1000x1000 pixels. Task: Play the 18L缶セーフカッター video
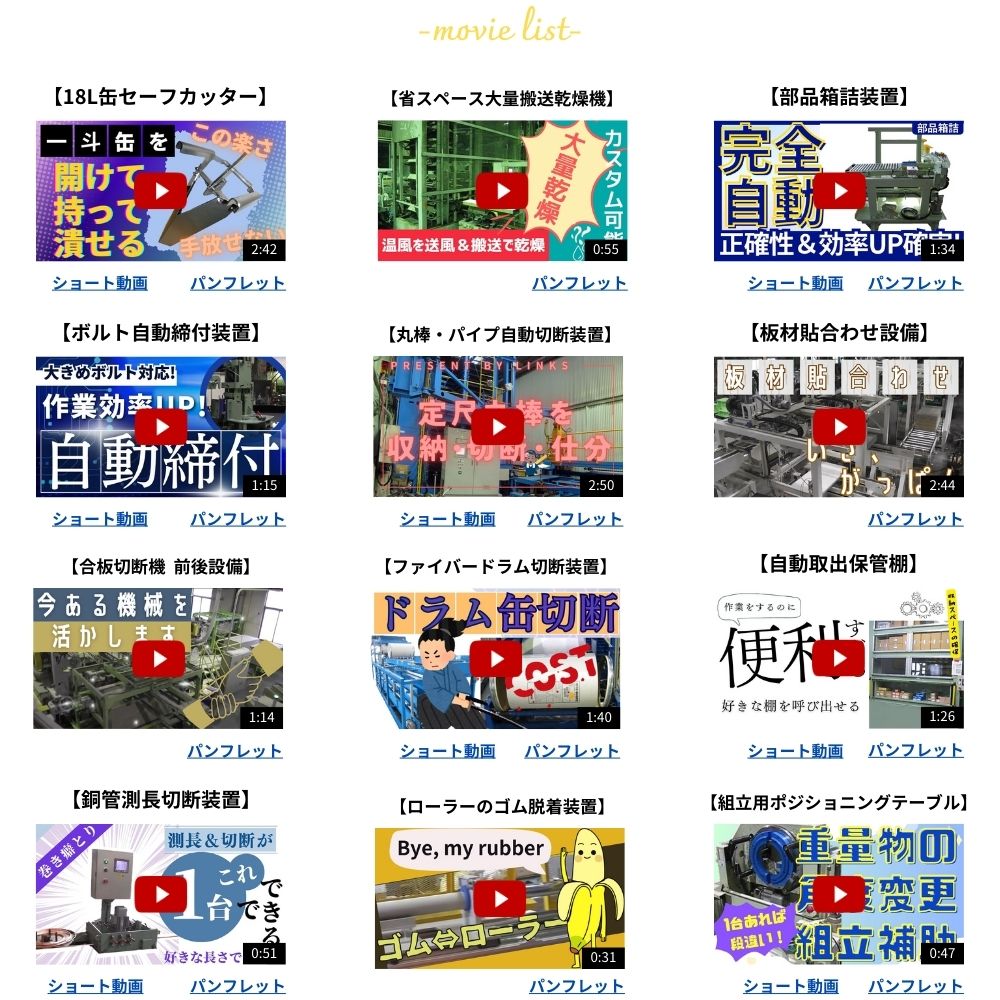(x=160, y=191)
